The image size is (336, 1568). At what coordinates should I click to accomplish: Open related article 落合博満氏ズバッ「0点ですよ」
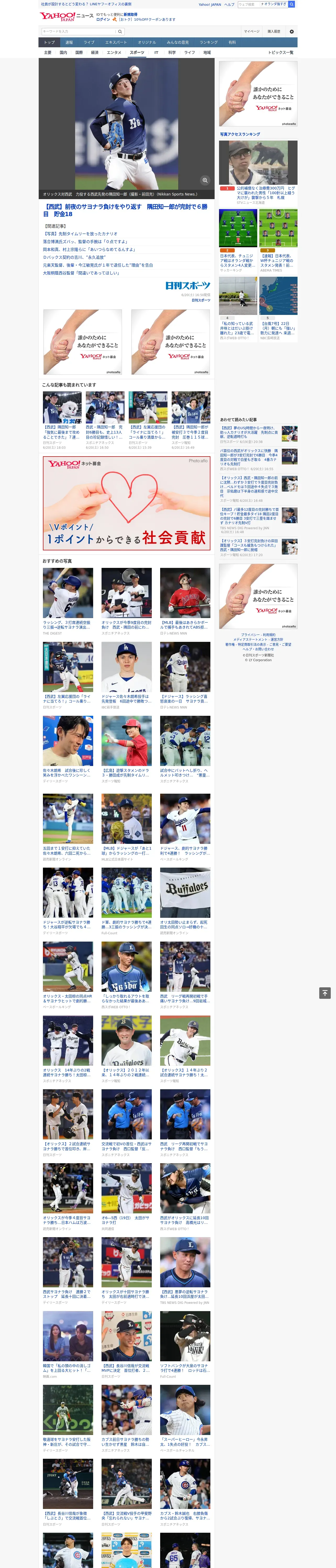(85, 242)
